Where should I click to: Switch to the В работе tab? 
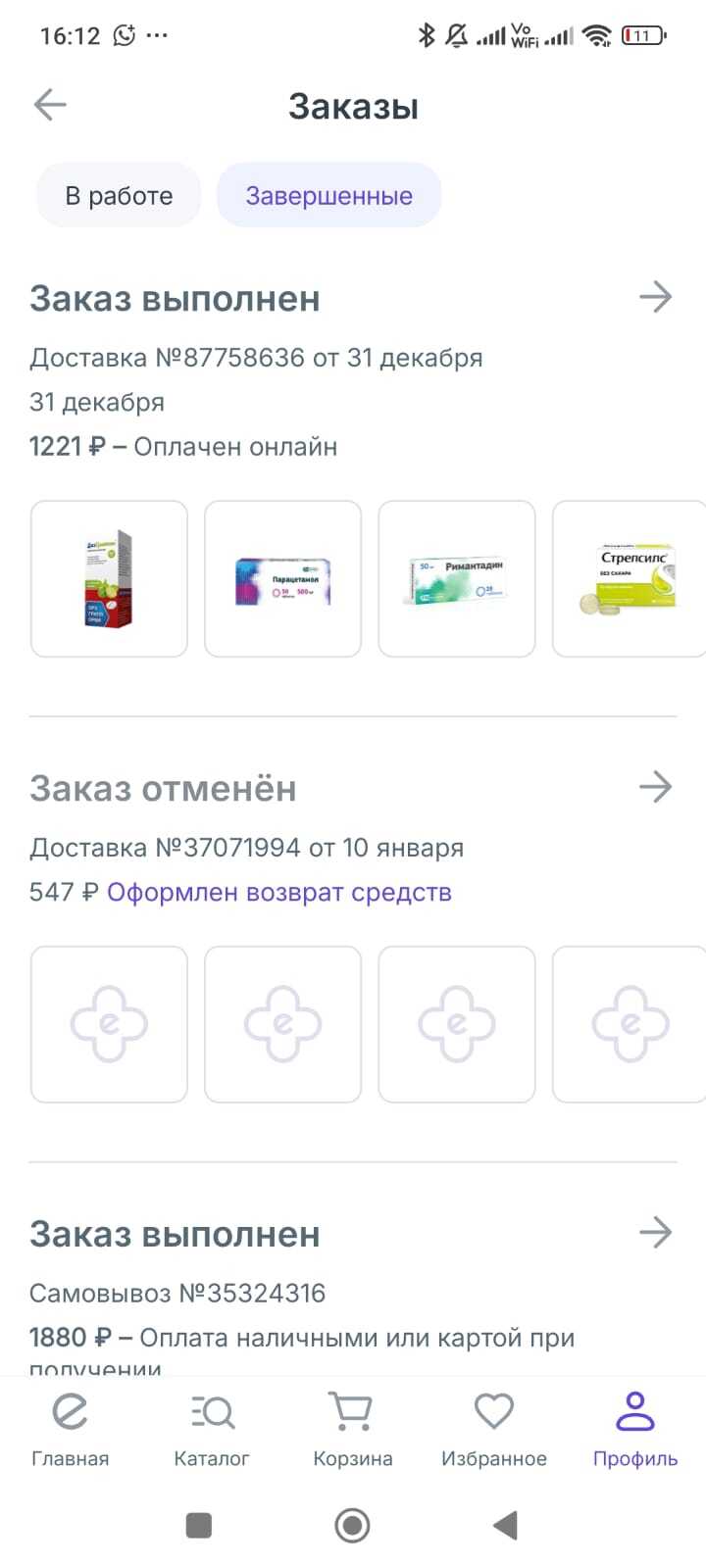point(119,196)
